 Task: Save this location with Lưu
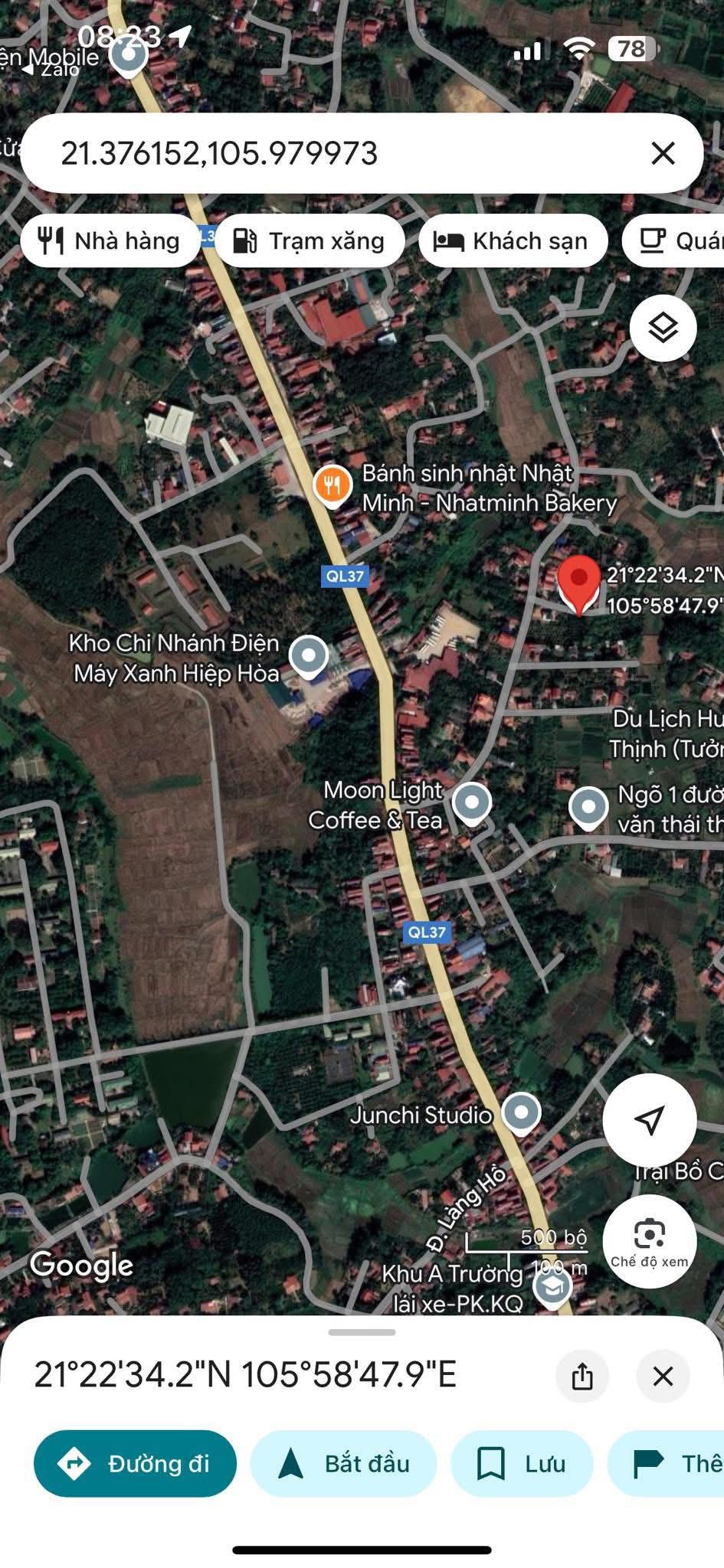522,1464
